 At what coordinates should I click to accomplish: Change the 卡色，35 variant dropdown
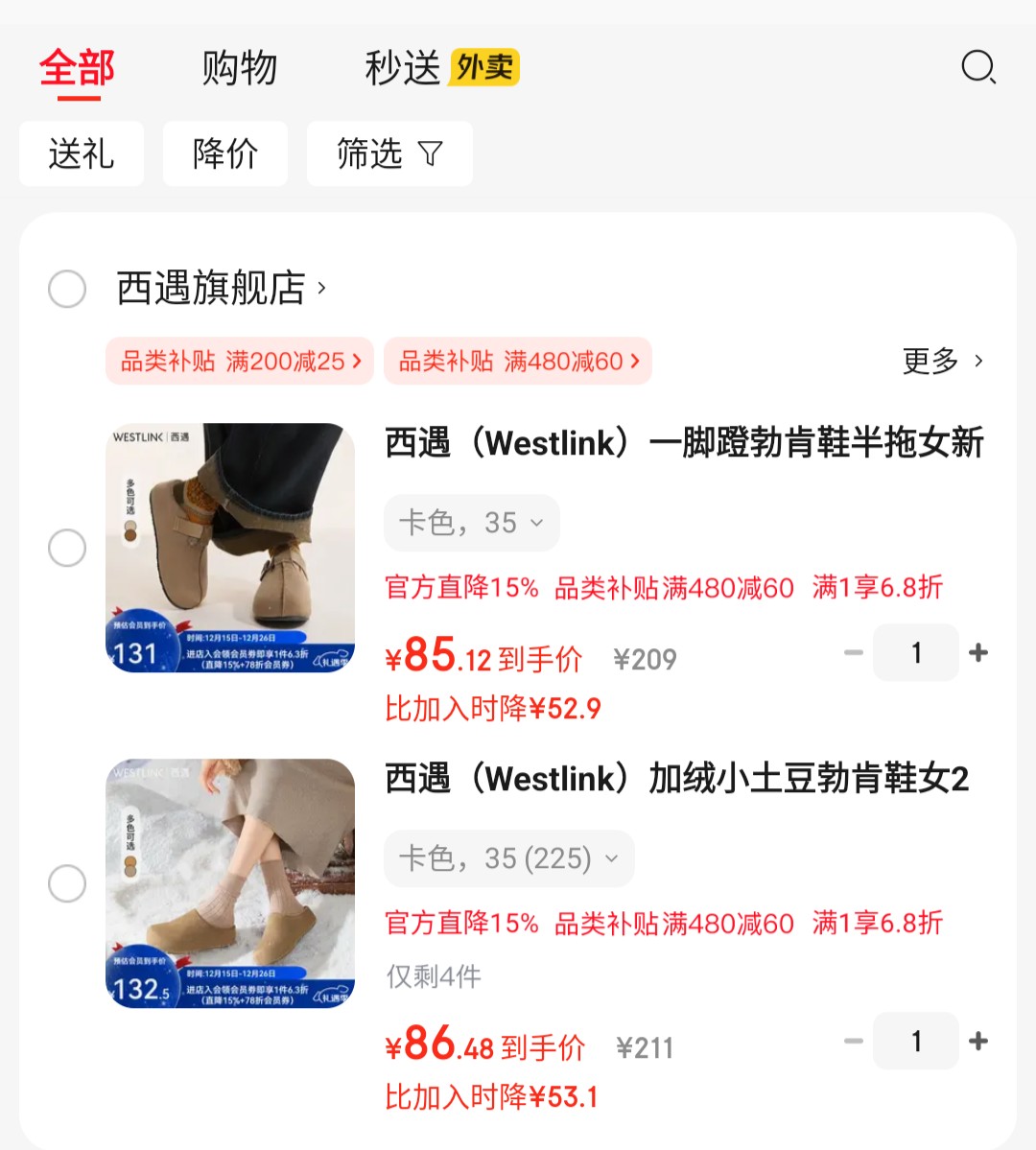472,523
